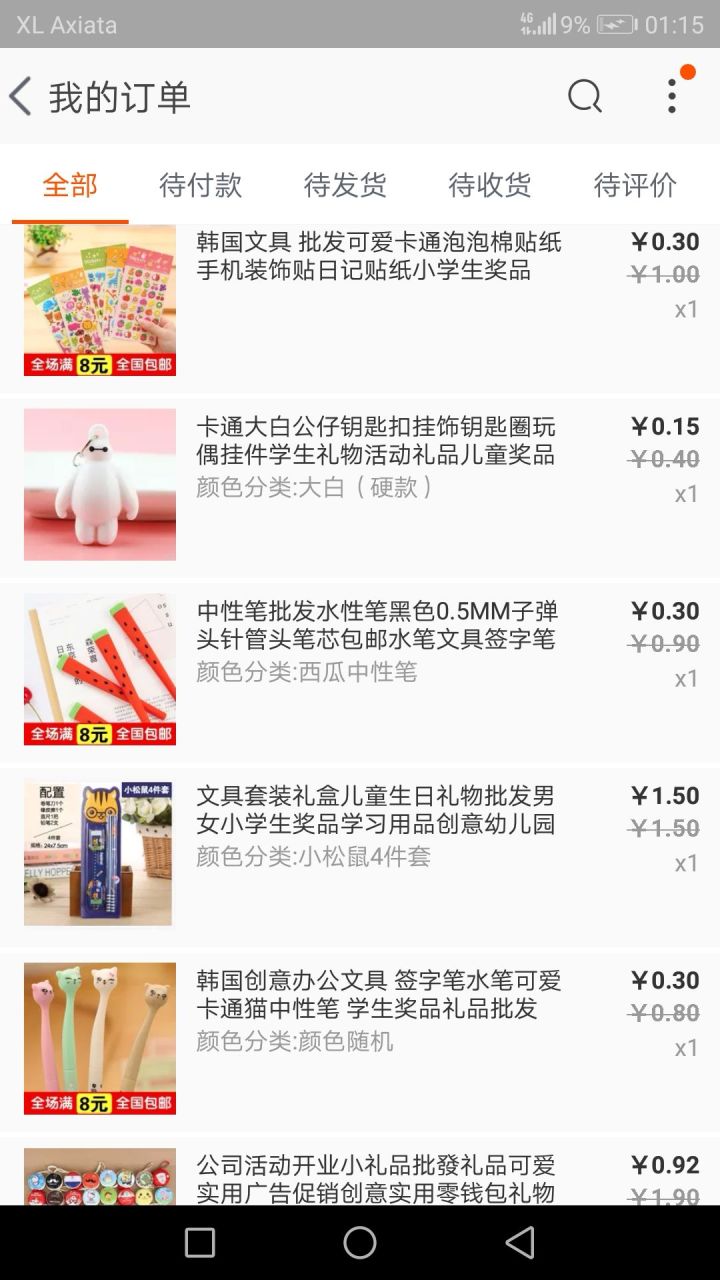
Task: Switch to the 待付款 tab
Action: pos(200,185)
